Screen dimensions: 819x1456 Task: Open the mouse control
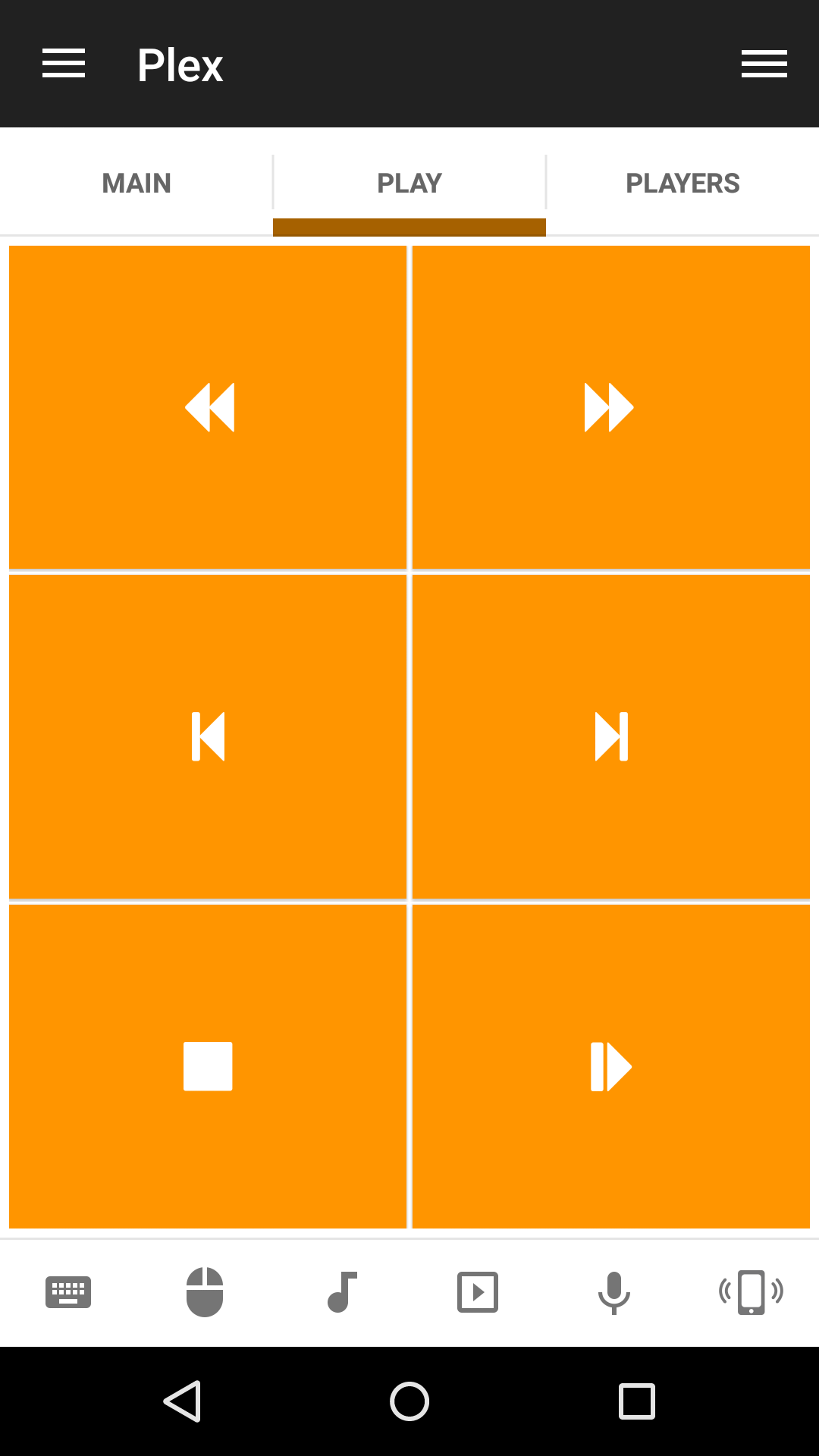click(205, 1292)
